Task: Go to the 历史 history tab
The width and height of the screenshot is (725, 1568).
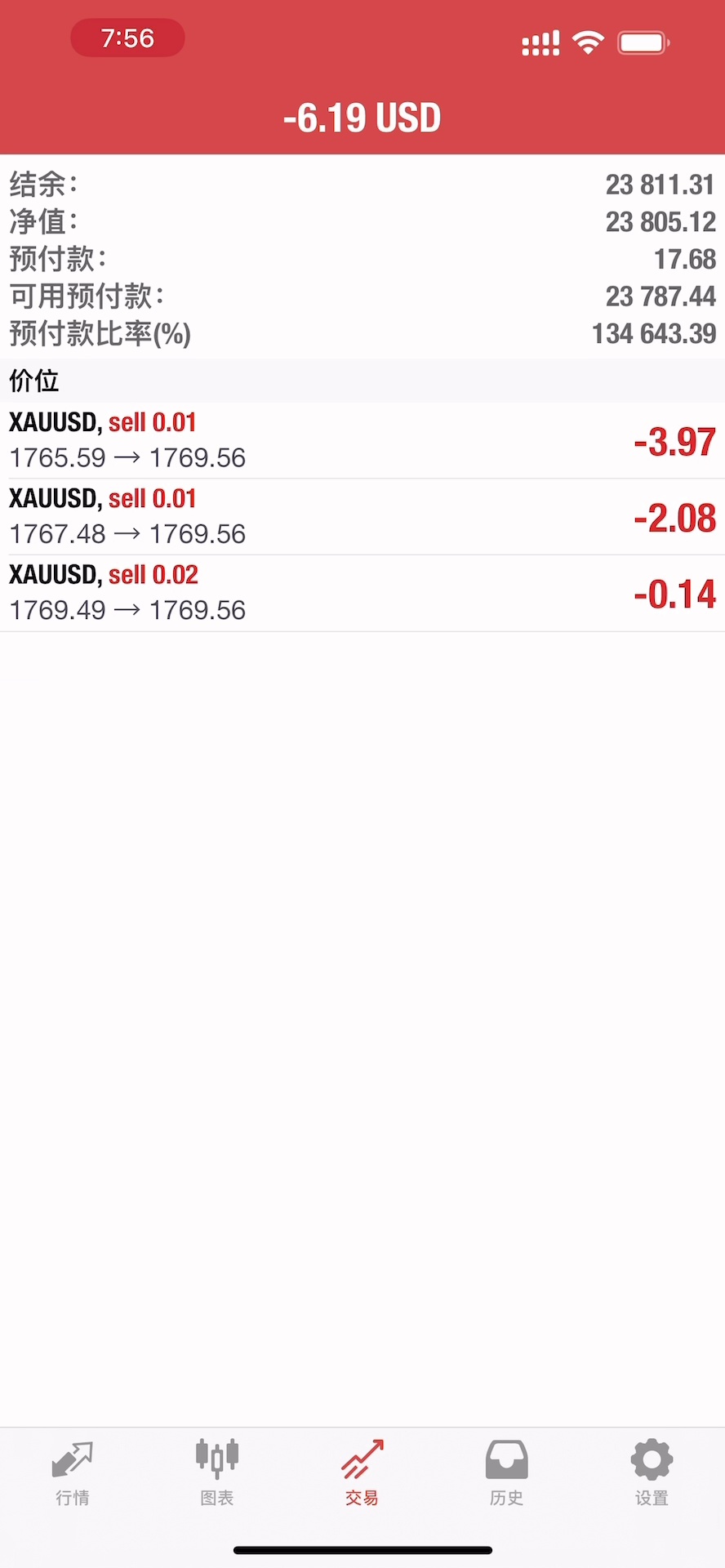Action: (506, 1473)
